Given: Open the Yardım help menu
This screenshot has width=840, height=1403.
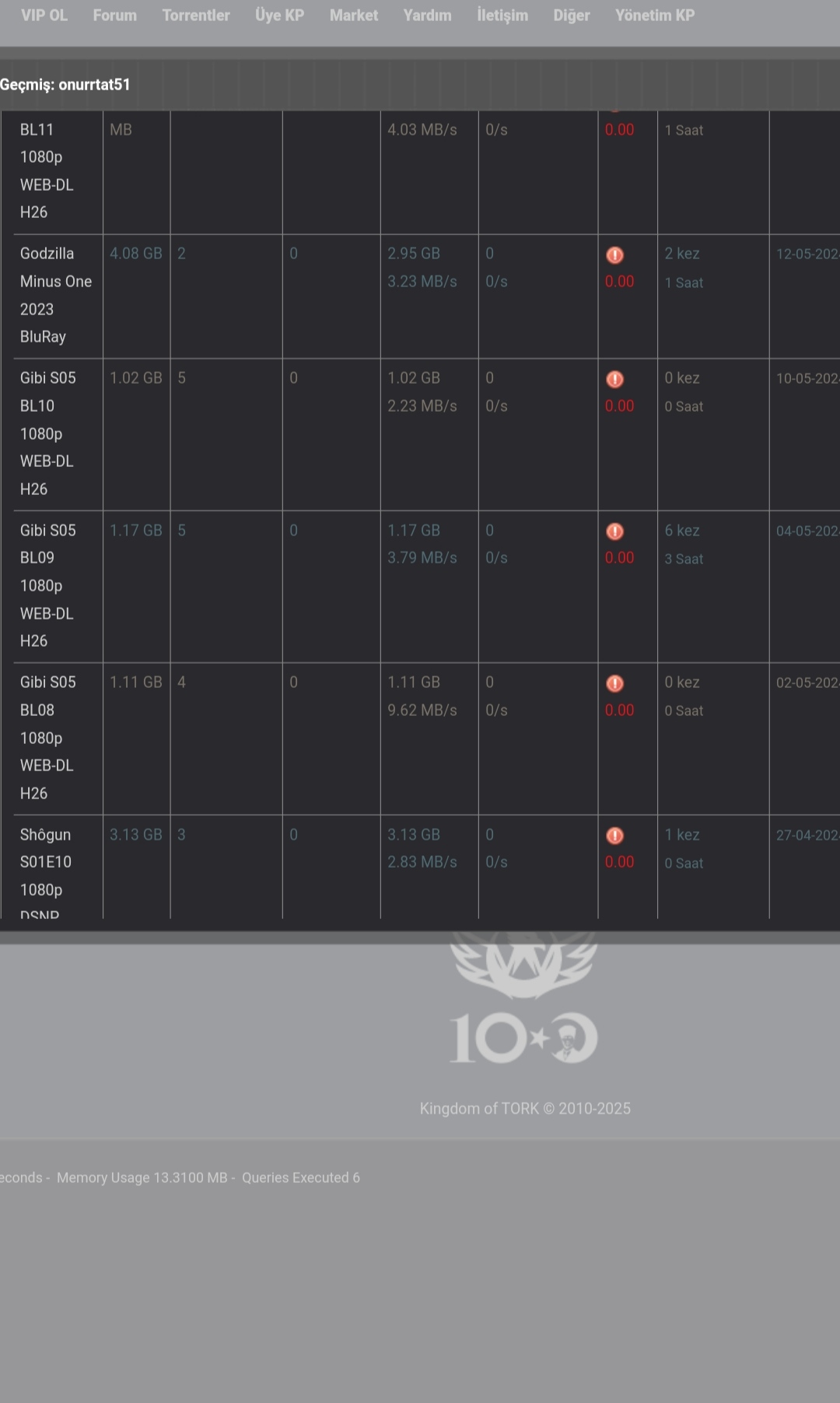Looking at the screenshot, I should (427, 16).
